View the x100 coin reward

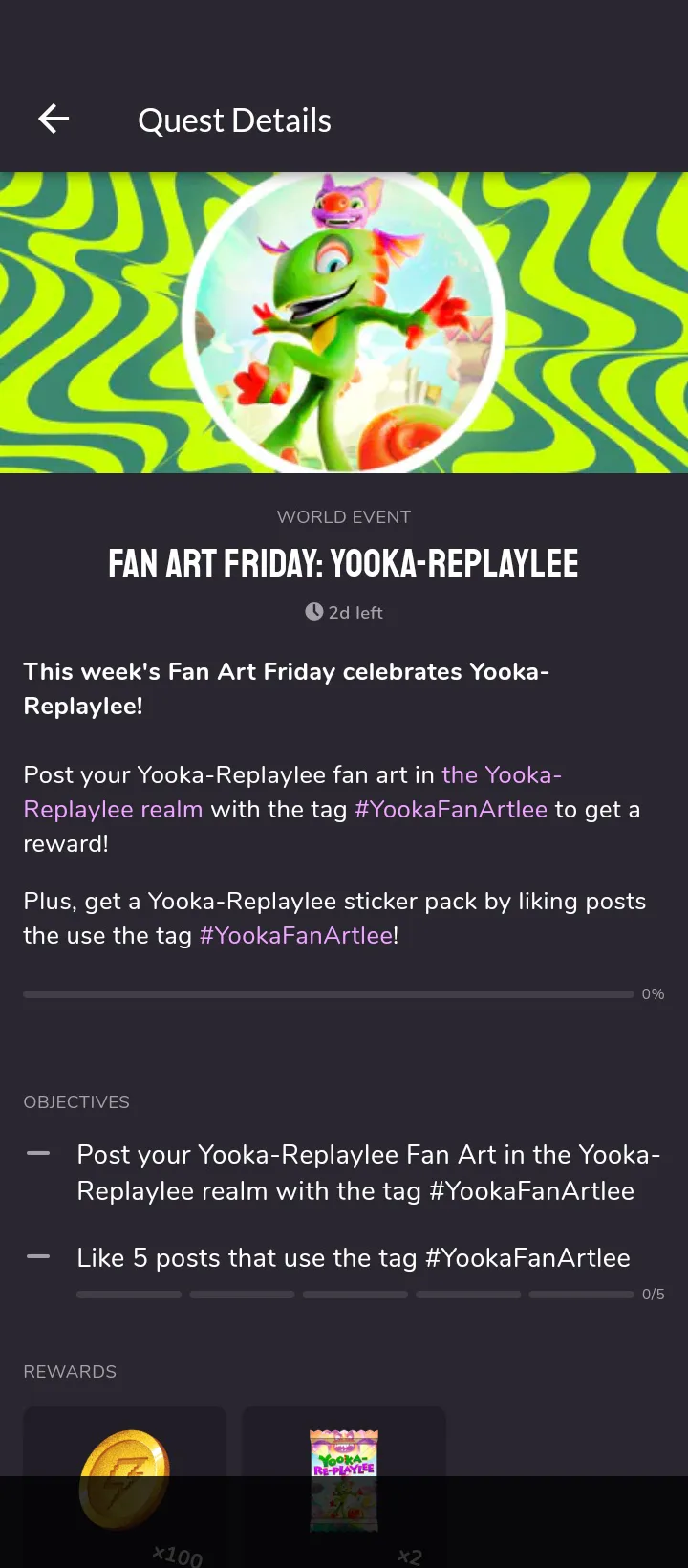(x=125, y=1487)
